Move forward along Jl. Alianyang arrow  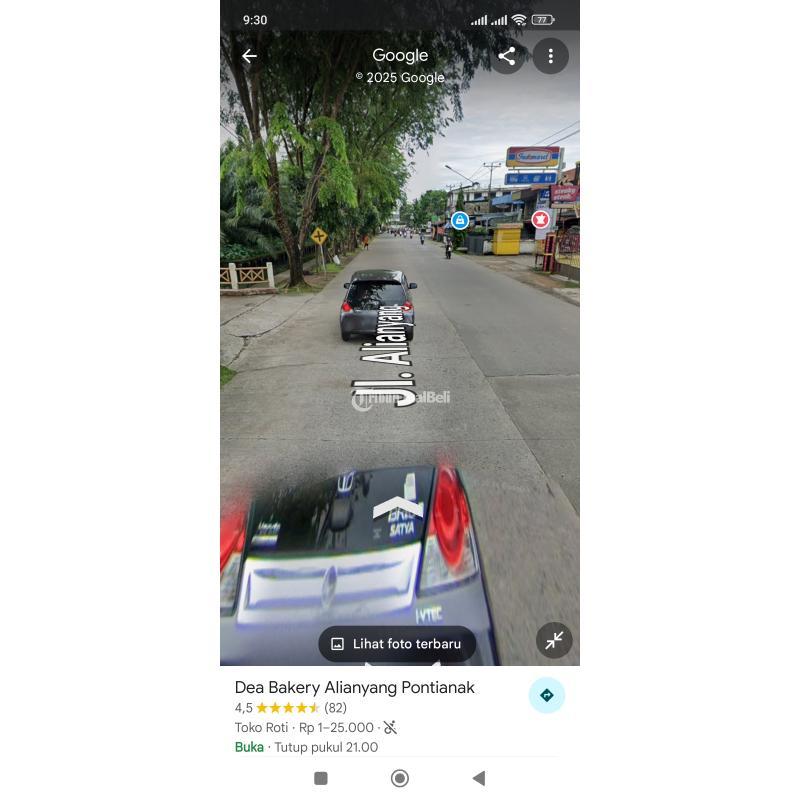coord(398,507)
